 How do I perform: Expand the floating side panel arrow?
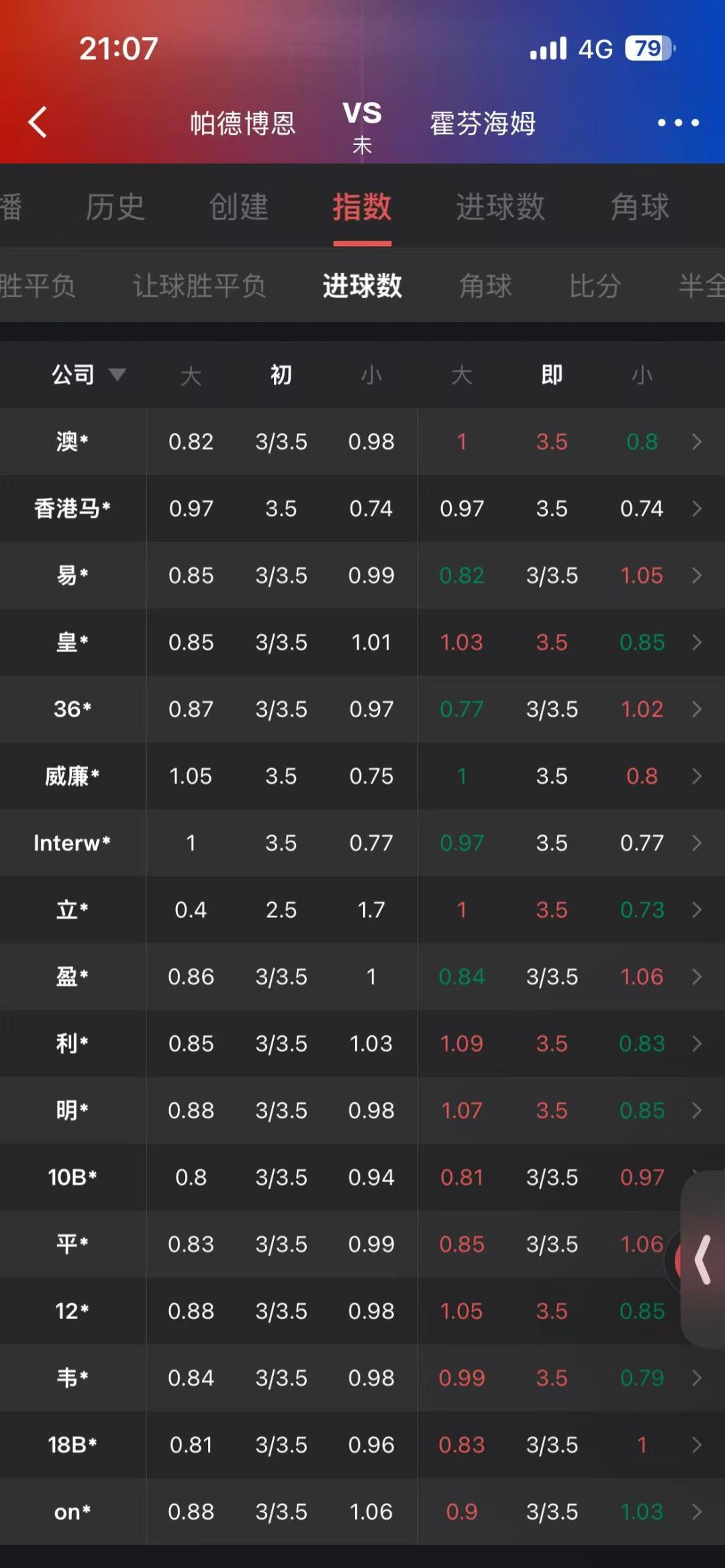pyautogui.click(x=703, y=1259)
